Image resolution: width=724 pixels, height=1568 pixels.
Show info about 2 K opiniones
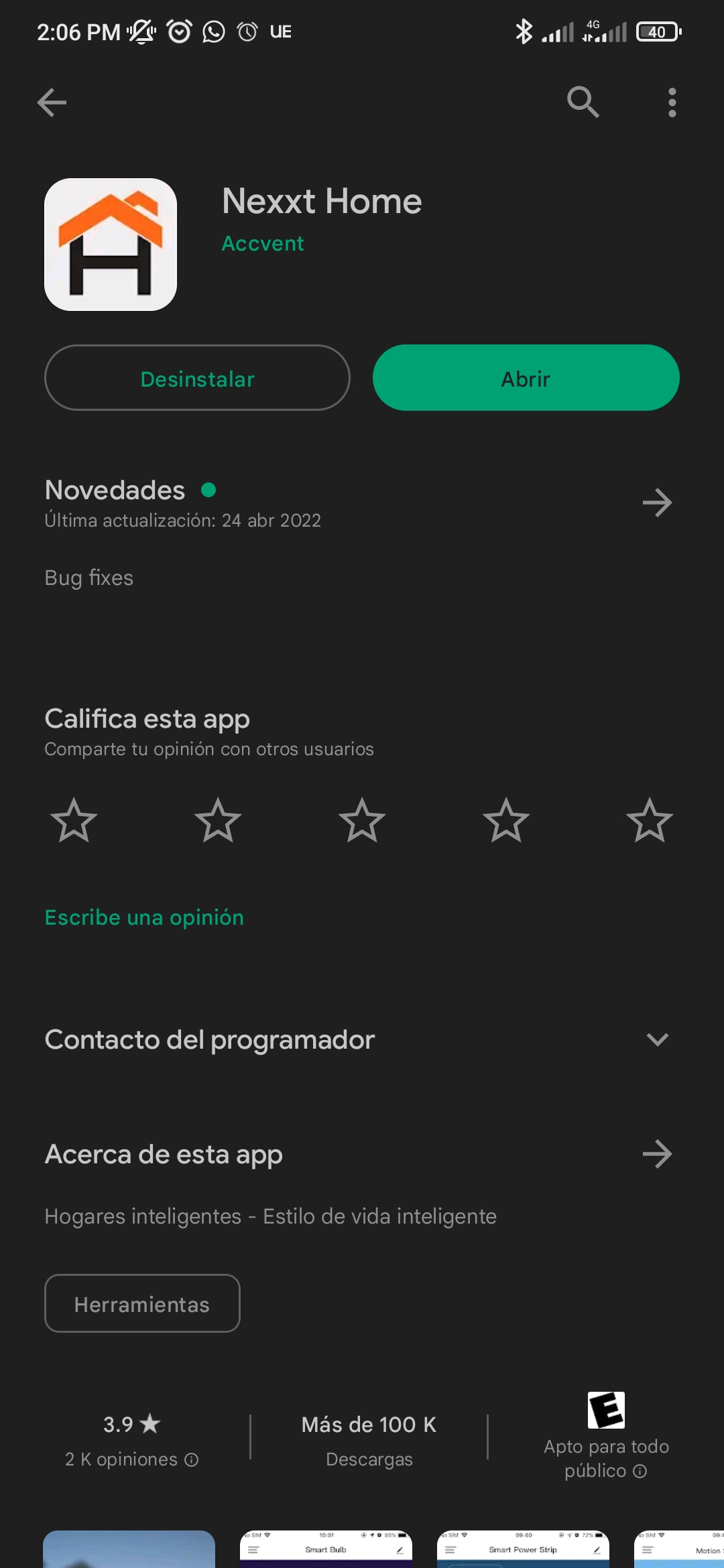(192, 1459)
